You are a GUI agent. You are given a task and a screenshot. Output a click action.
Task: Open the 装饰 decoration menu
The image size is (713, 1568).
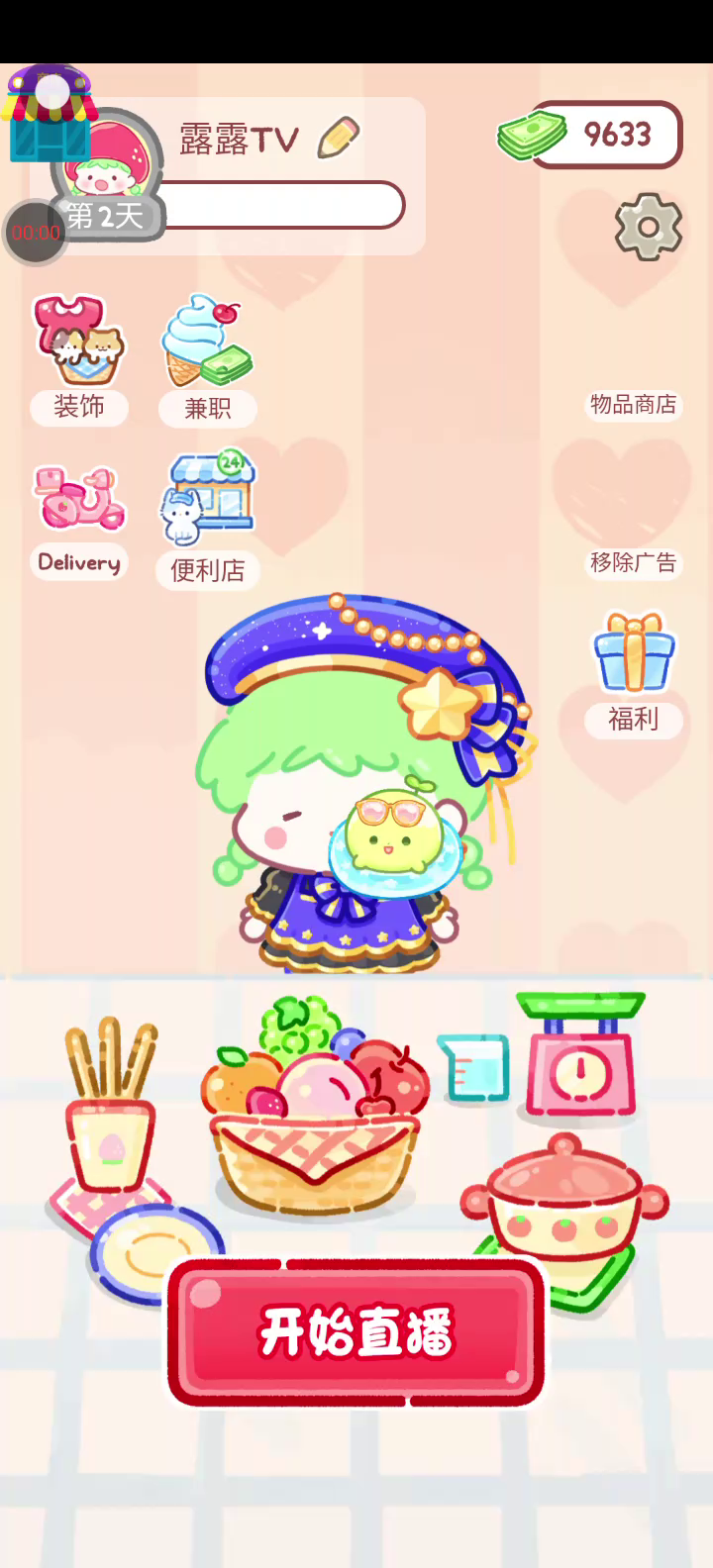tap(79, 358)
